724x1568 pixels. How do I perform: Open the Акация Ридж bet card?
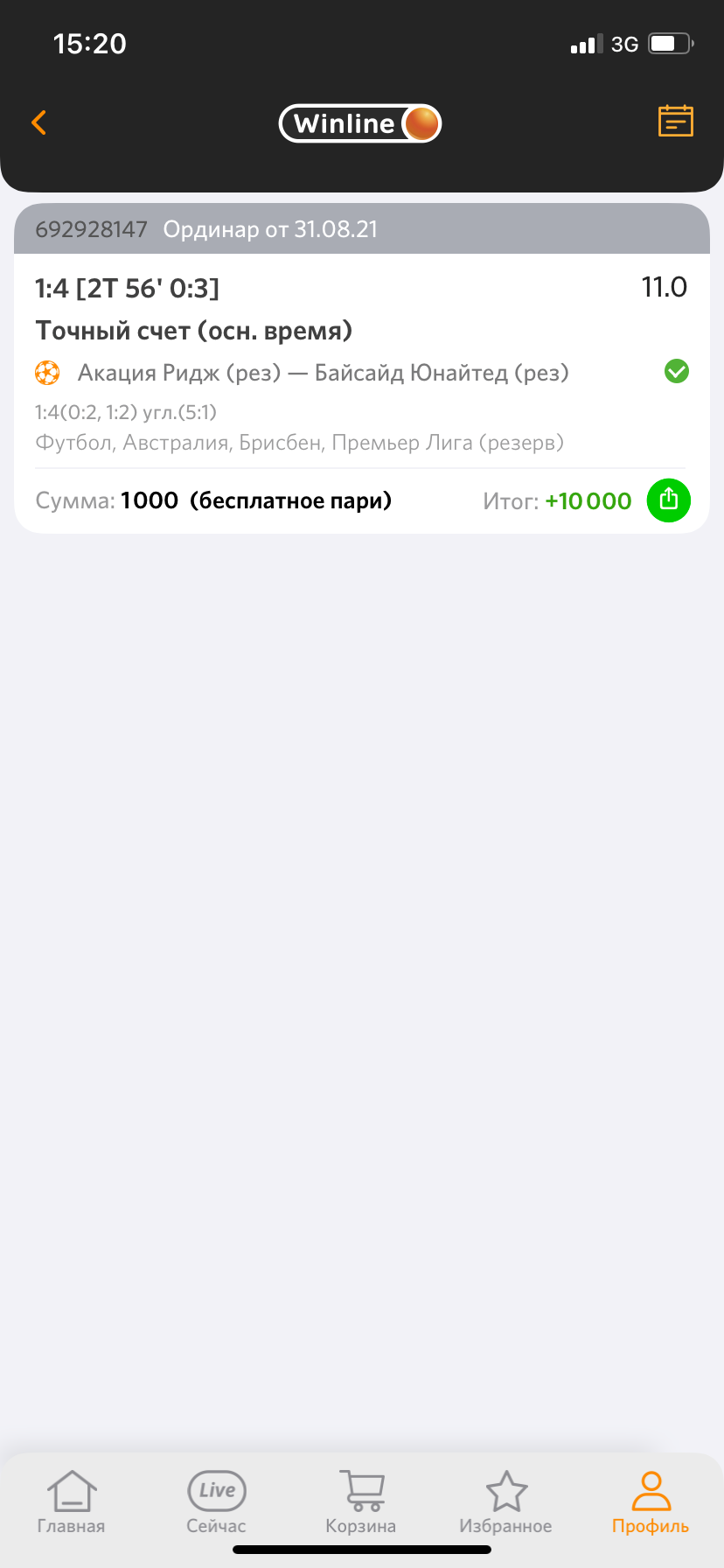click(324, 373)
